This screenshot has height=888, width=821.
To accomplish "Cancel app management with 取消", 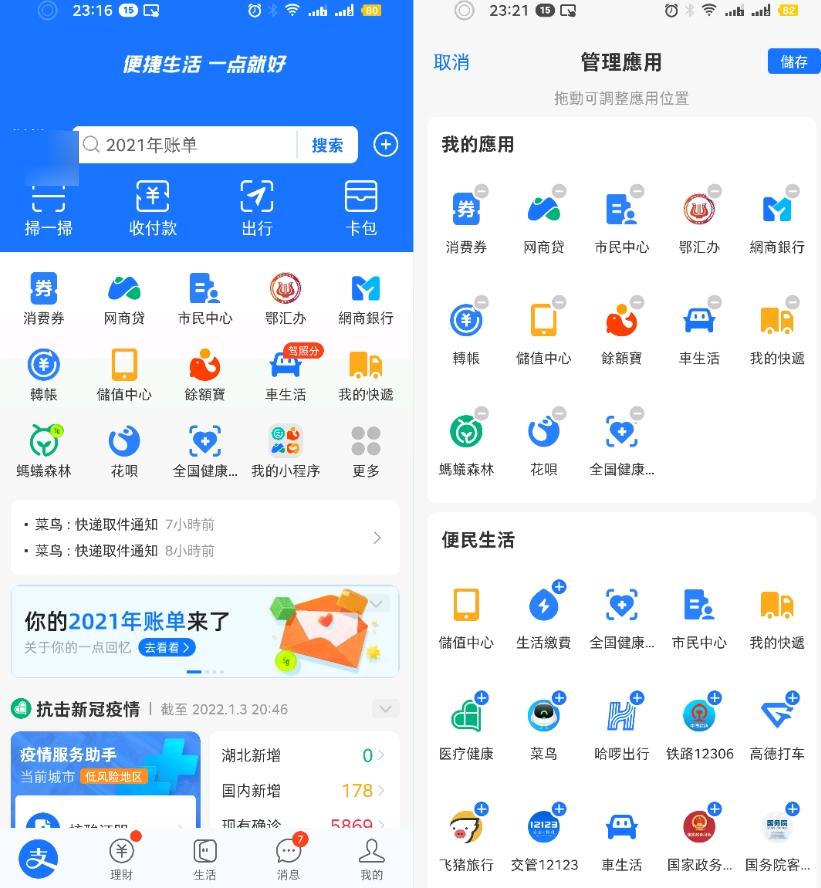I will coord(451,62).
